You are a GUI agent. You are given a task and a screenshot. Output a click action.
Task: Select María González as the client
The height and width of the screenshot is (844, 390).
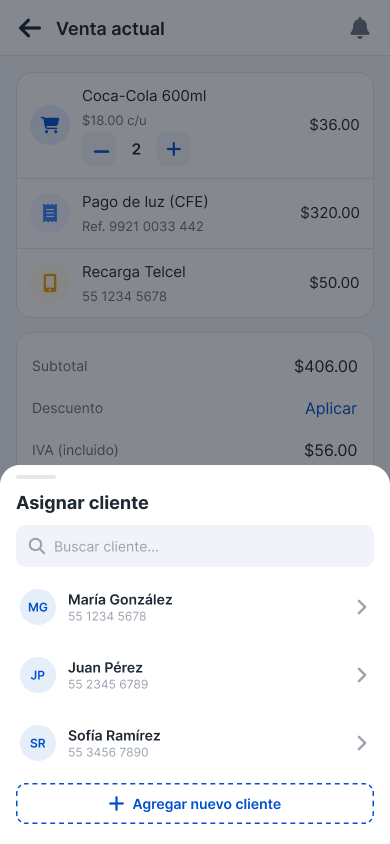point(195,607)
